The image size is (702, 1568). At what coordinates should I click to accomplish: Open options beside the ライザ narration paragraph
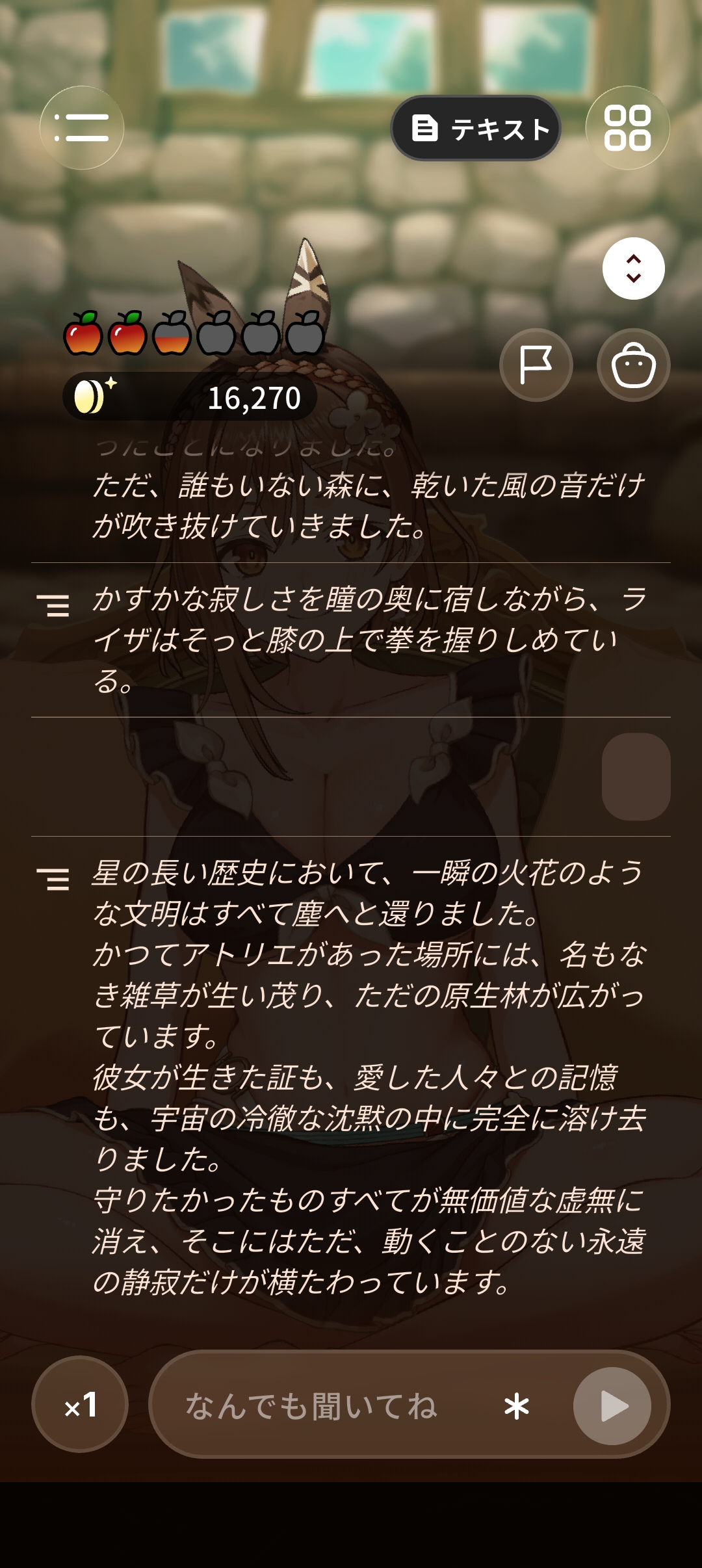tap(53, 605)
